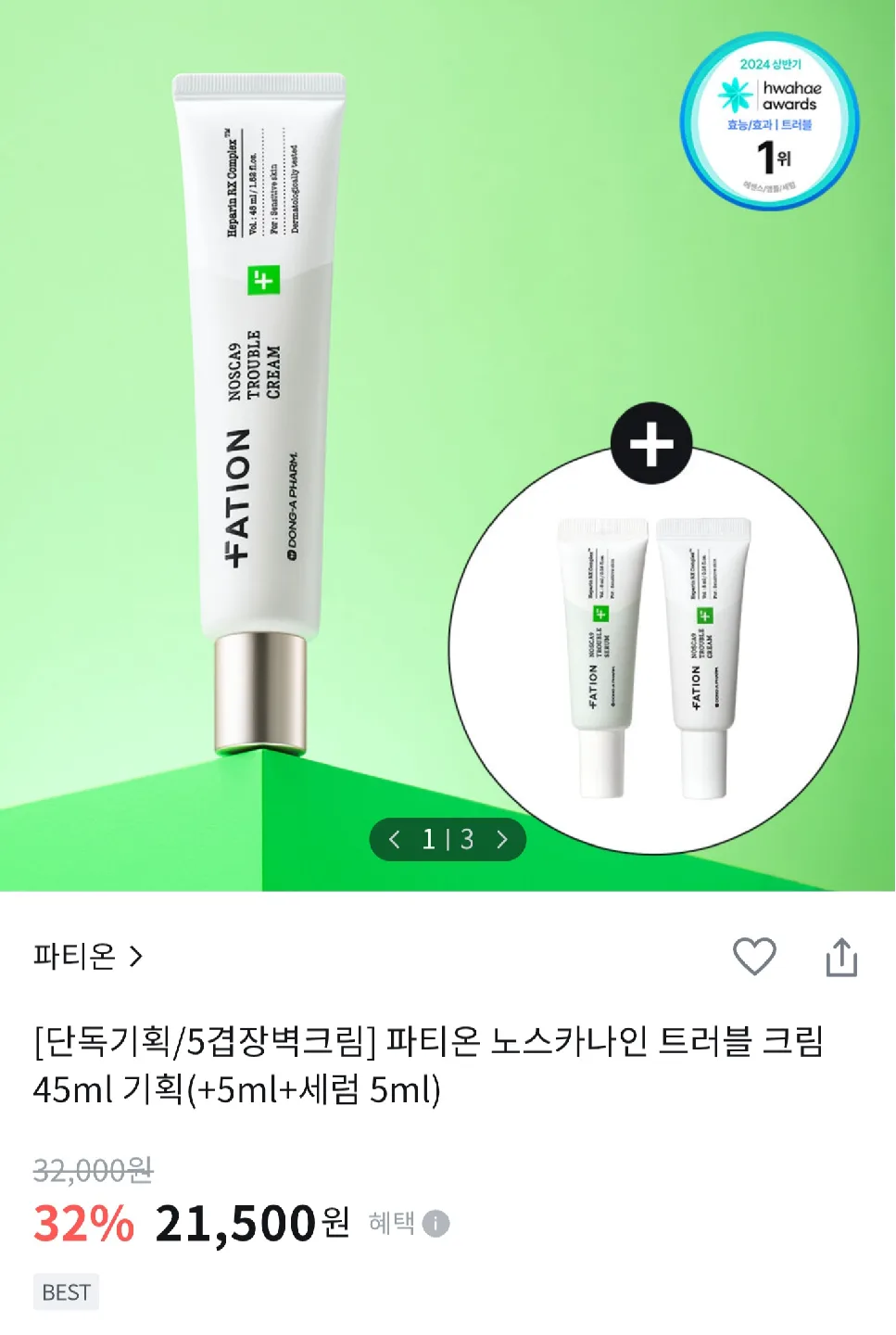The image size is (896, 1335).
Task: Share this product
Action: click(841, 957)
